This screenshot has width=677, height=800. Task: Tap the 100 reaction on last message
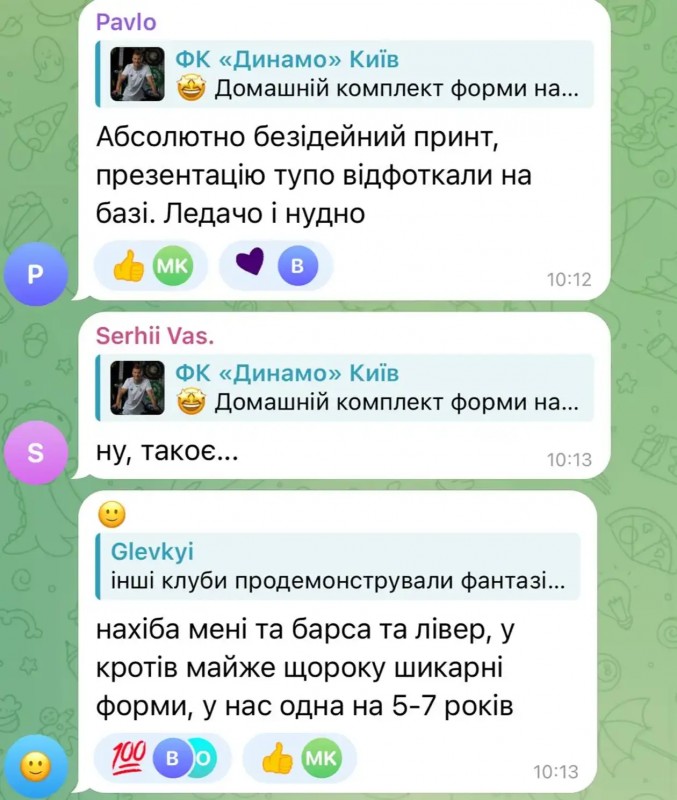(165, 761)
